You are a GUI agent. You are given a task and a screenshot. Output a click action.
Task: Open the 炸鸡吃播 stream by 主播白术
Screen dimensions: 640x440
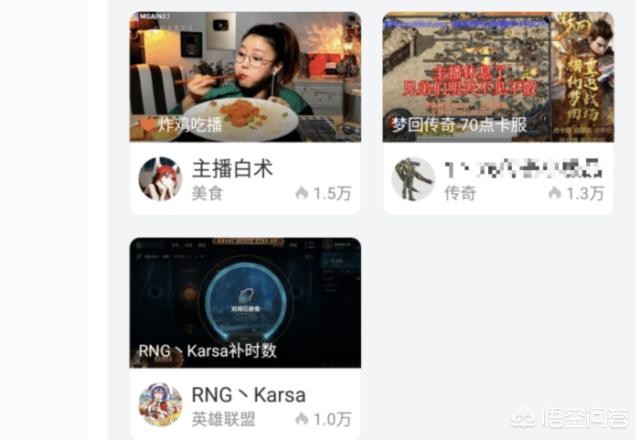tap(245, 77)
